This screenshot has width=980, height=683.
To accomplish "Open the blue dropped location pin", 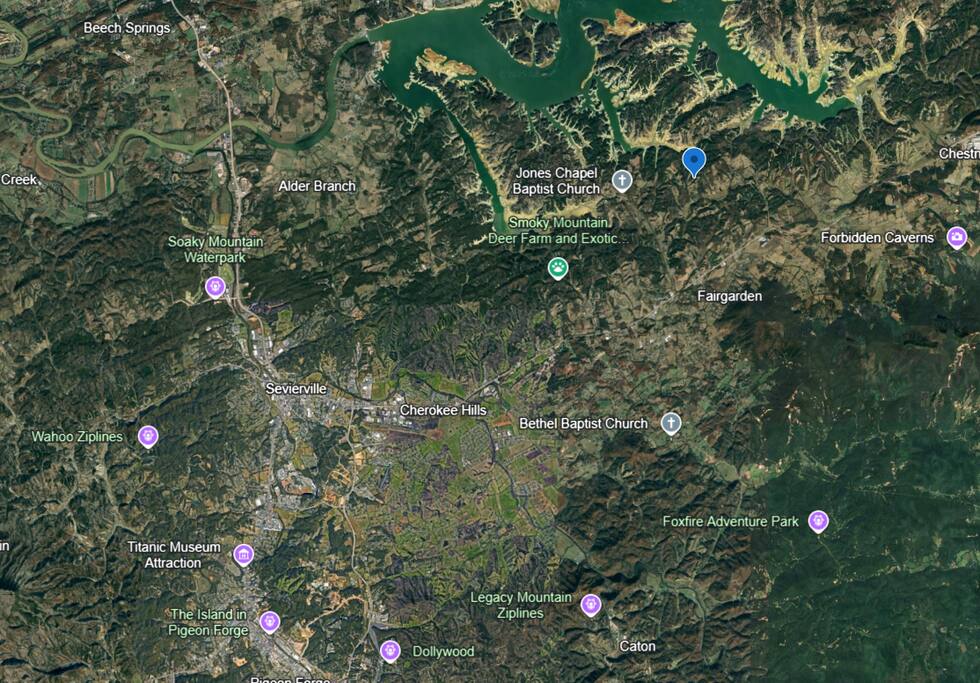I will pyautogui.click(x=694, y=159).
